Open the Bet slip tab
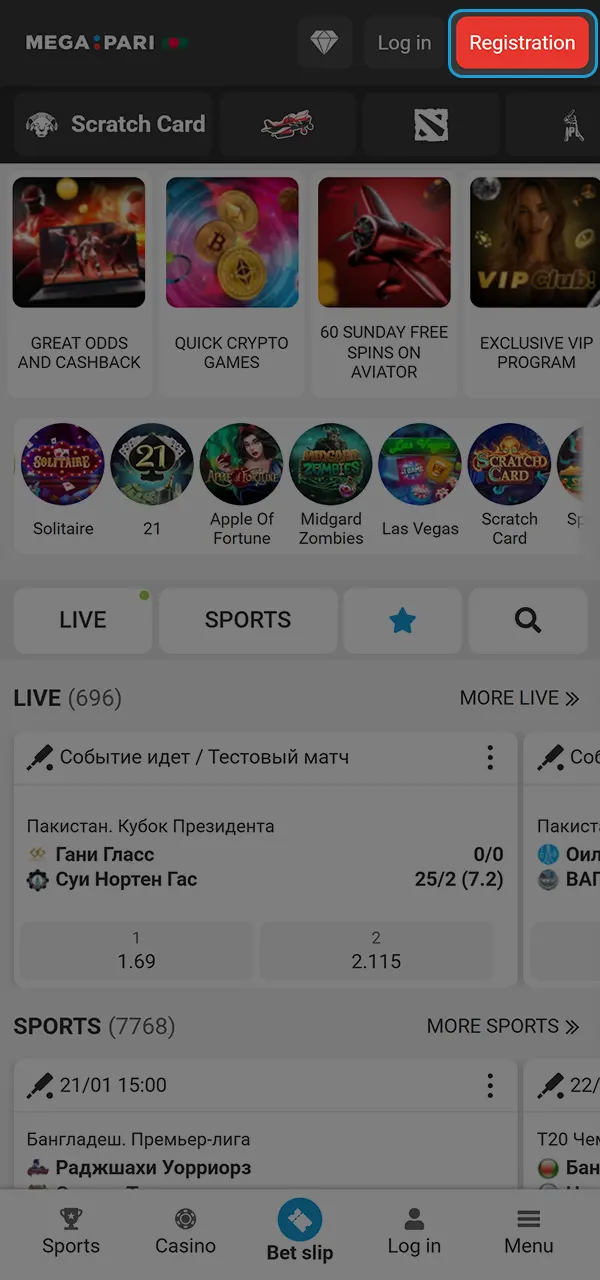The width and height of the screenshot is (600, 1280). [300, 1231]
